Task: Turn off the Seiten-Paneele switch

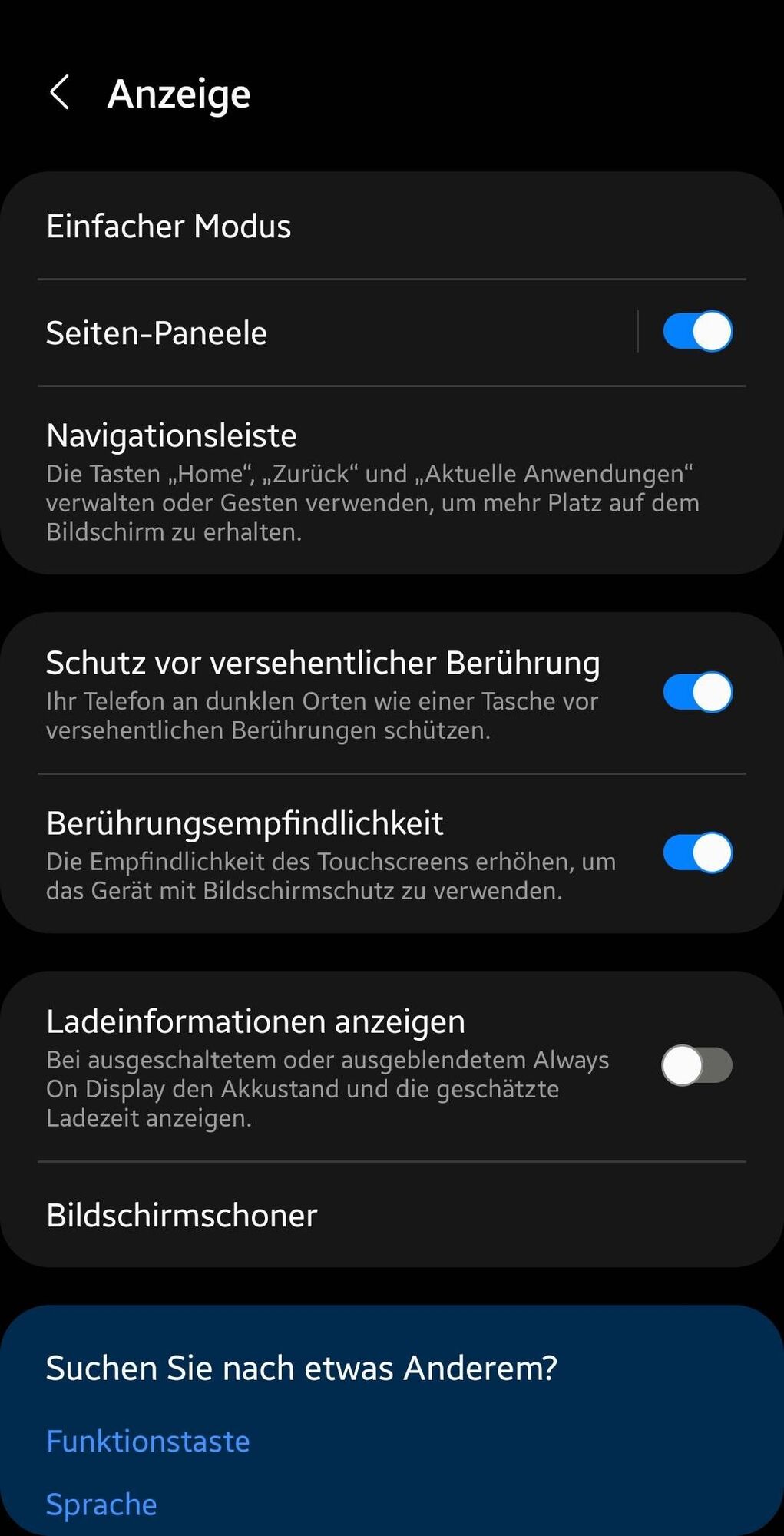Action: click(697, 332)
